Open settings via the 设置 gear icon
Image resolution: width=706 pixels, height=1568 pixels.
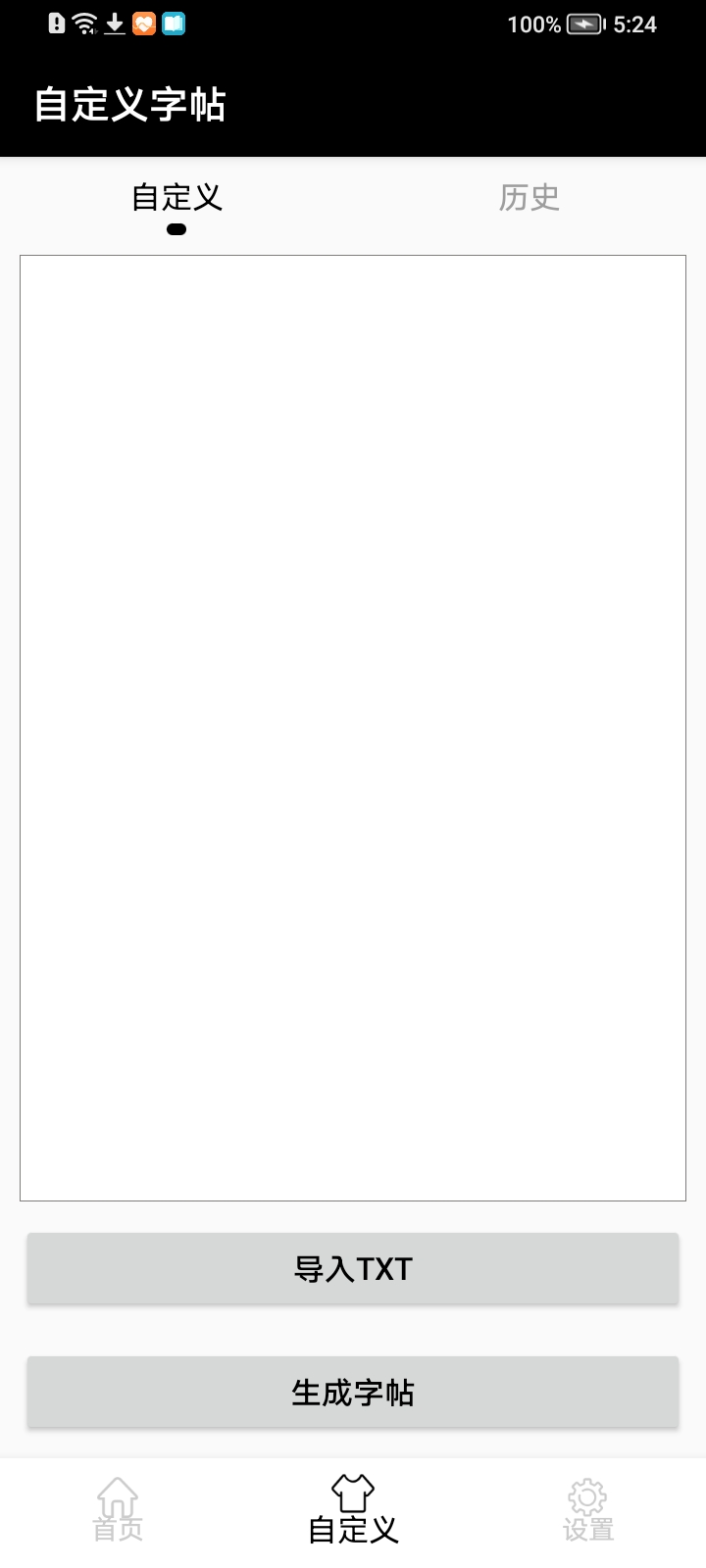click(586, 1496)
